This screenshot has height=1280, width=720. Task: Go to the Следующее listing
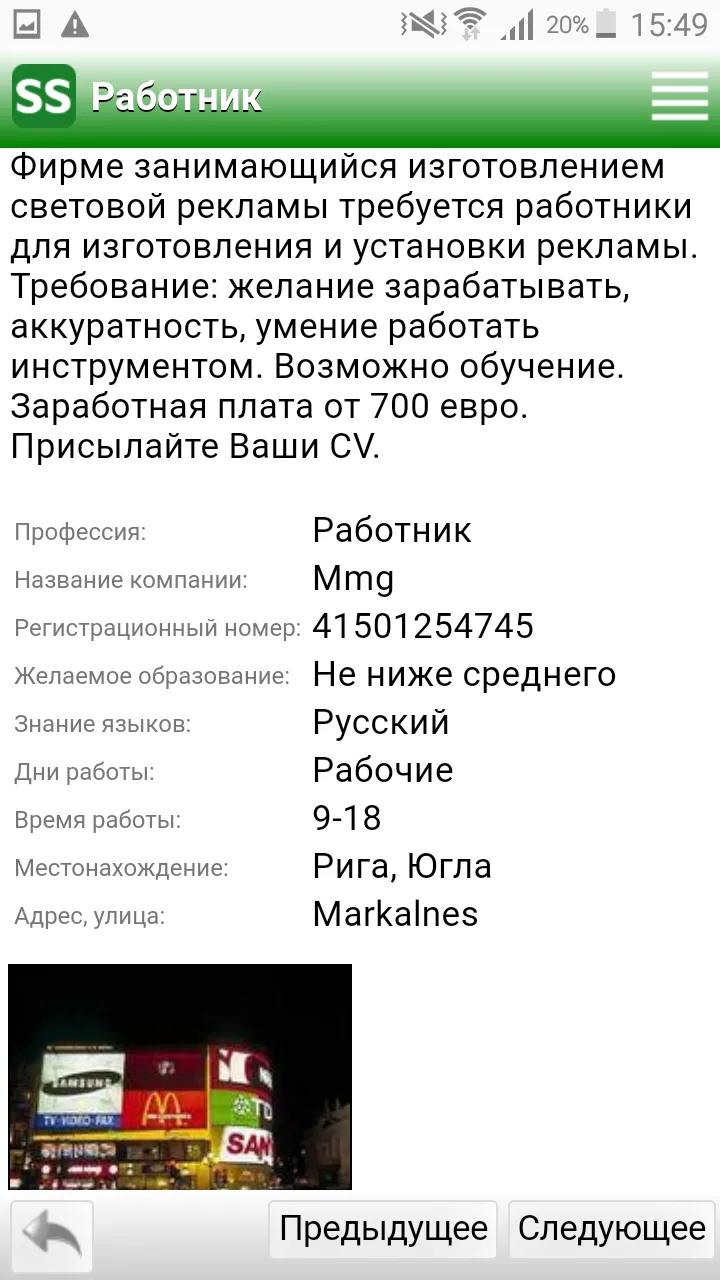tap(612, 1229)
